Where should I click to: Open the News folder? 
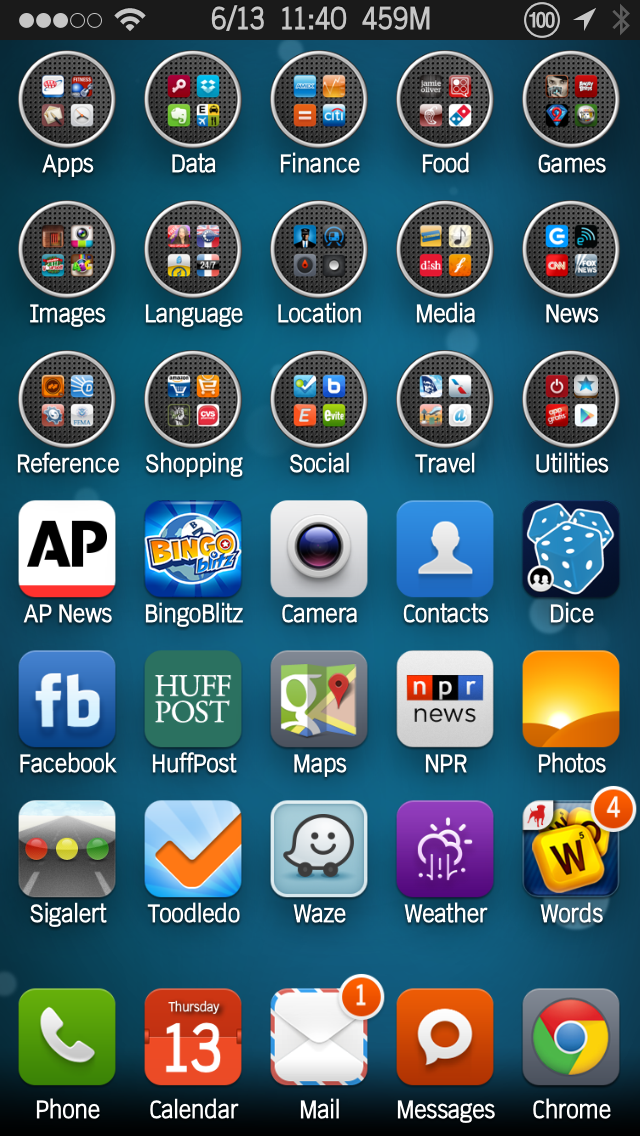571,249
